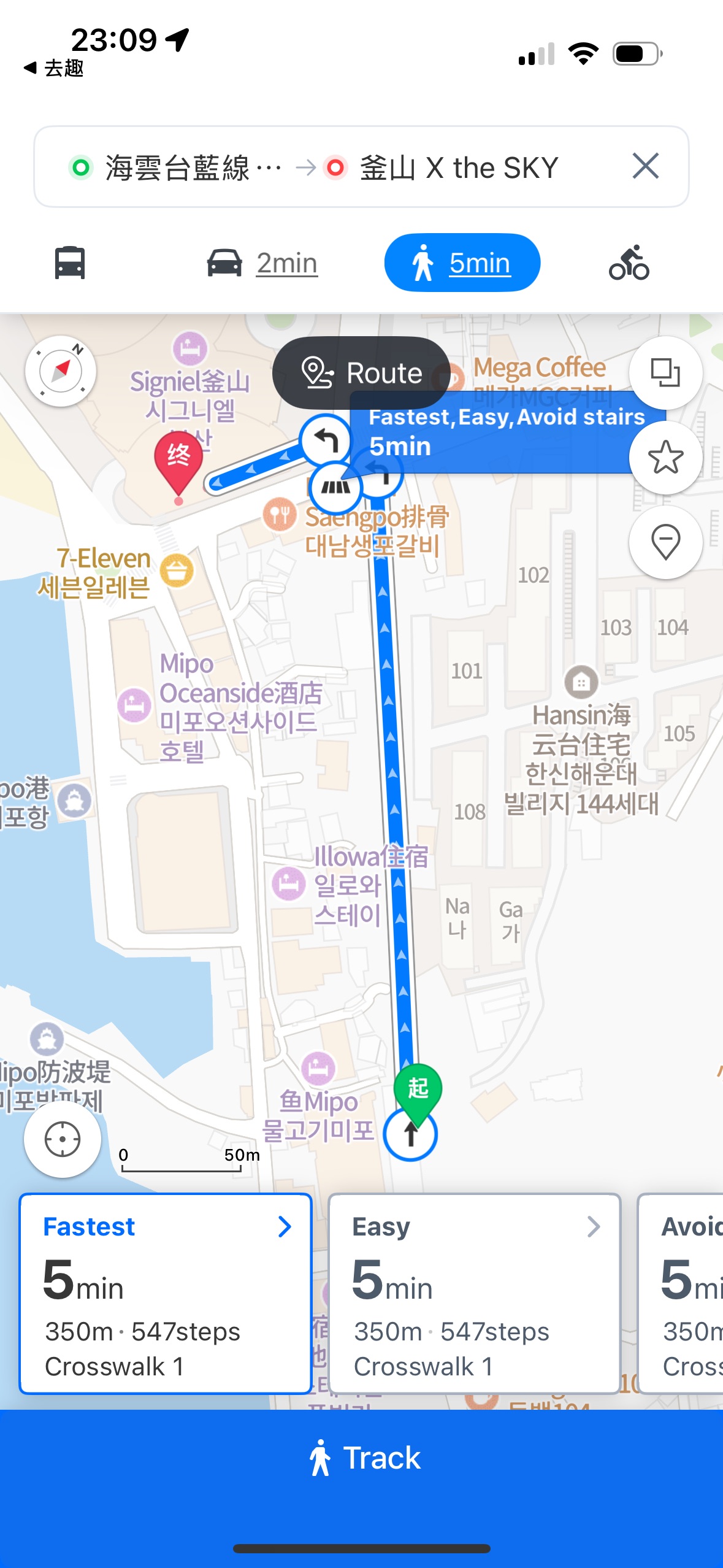Save this route with the star icon

[x=665, y=457]
